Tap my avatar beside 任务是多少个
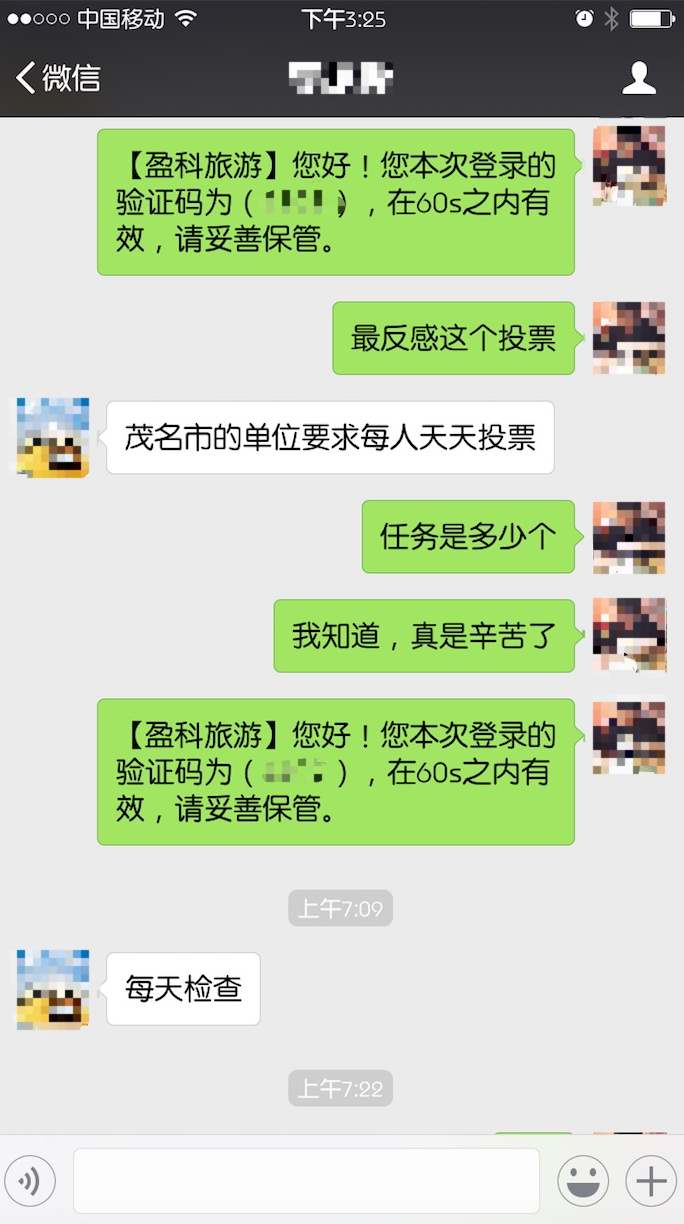 tap(629, 537)
